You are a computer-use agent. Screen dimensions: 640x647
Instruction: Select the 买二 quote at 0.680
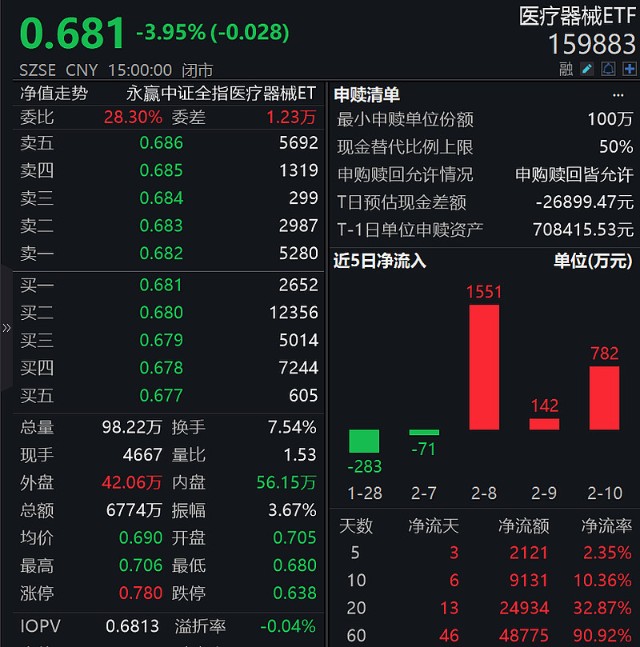[161, 312]
